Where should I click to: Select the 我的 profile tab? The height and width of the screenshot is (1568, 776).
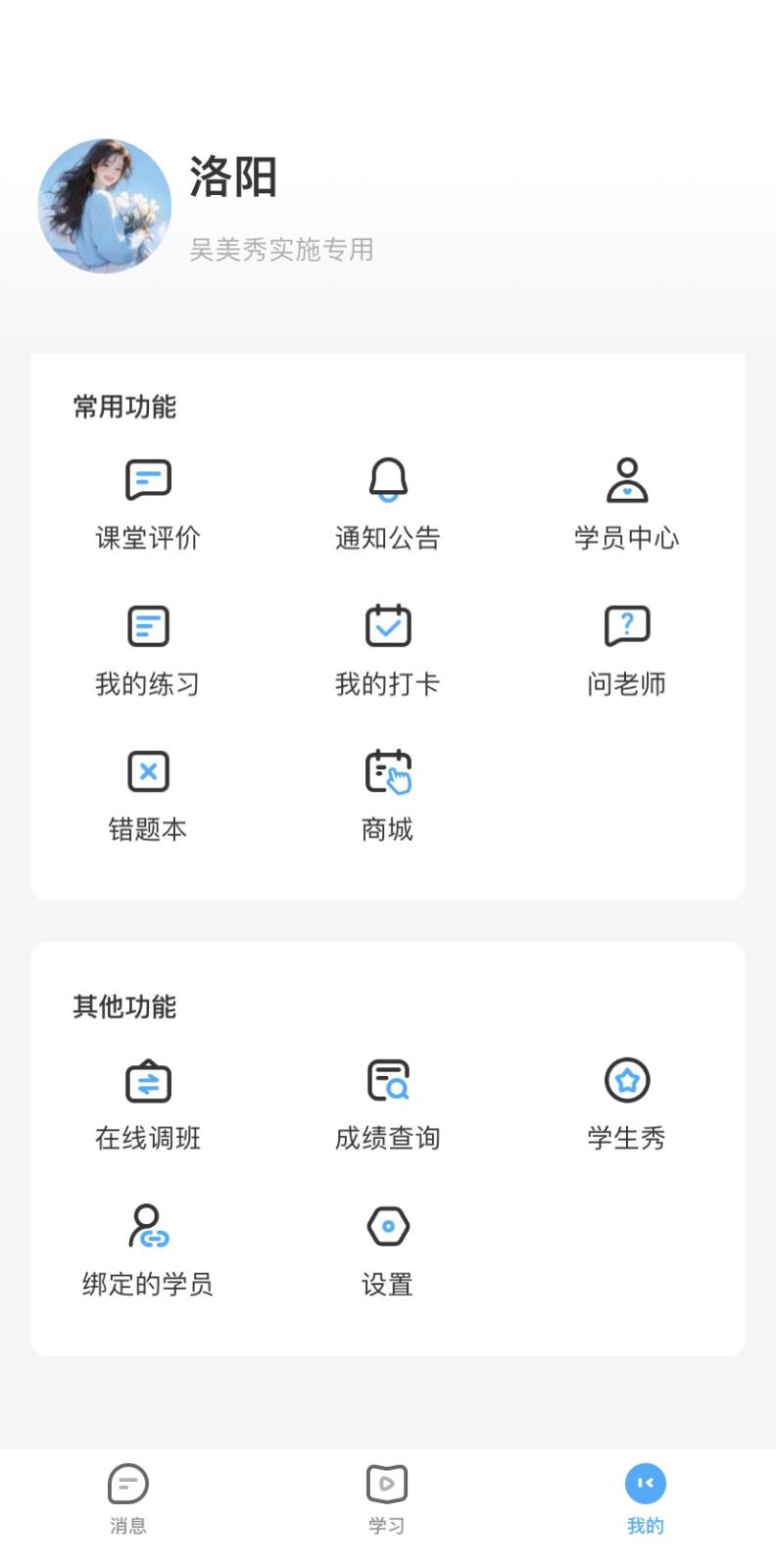[645, 1494]
